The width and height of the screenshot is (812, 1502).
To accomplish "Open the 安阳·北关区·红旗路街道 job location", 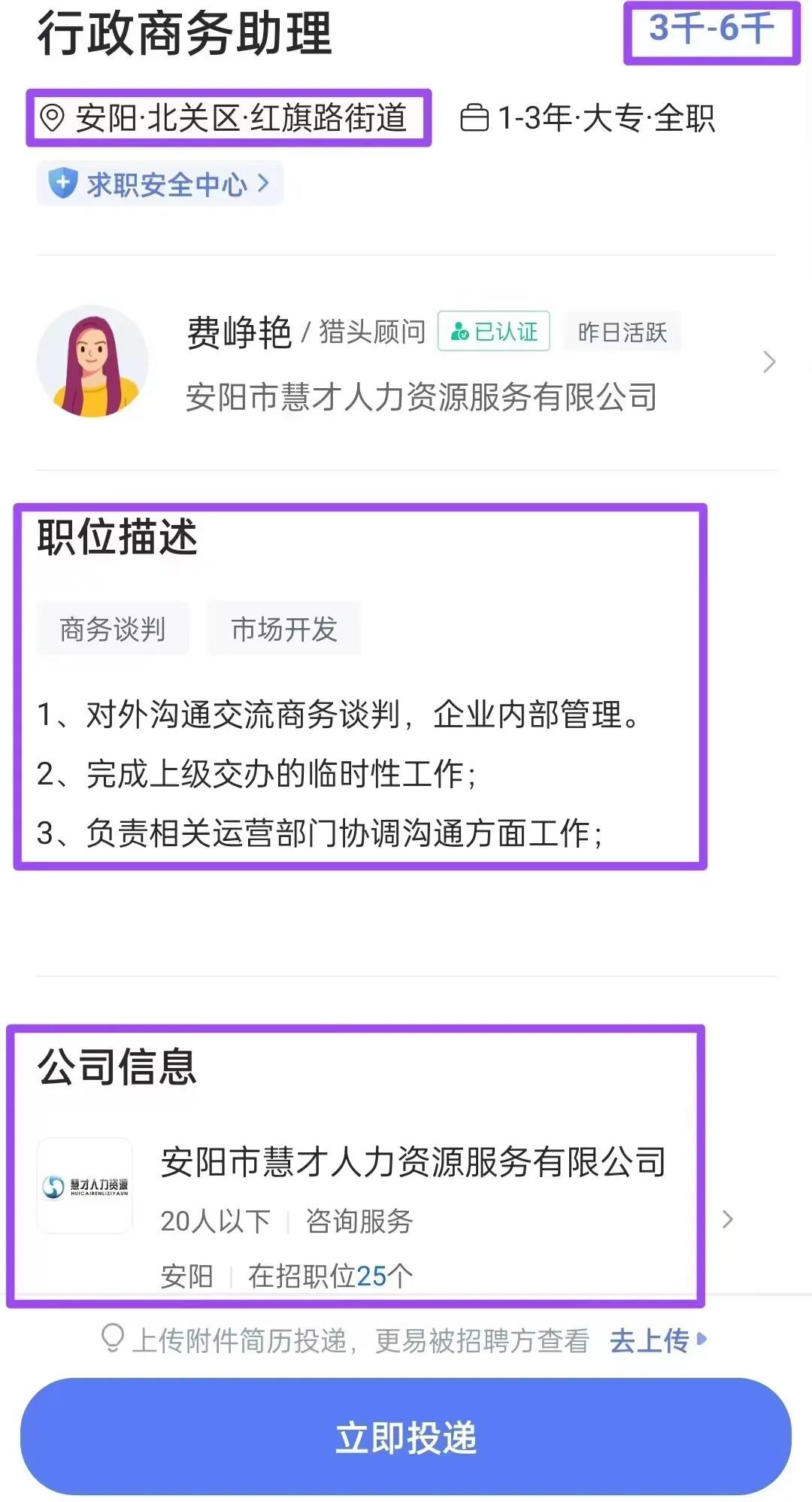I will pos(229,118).
